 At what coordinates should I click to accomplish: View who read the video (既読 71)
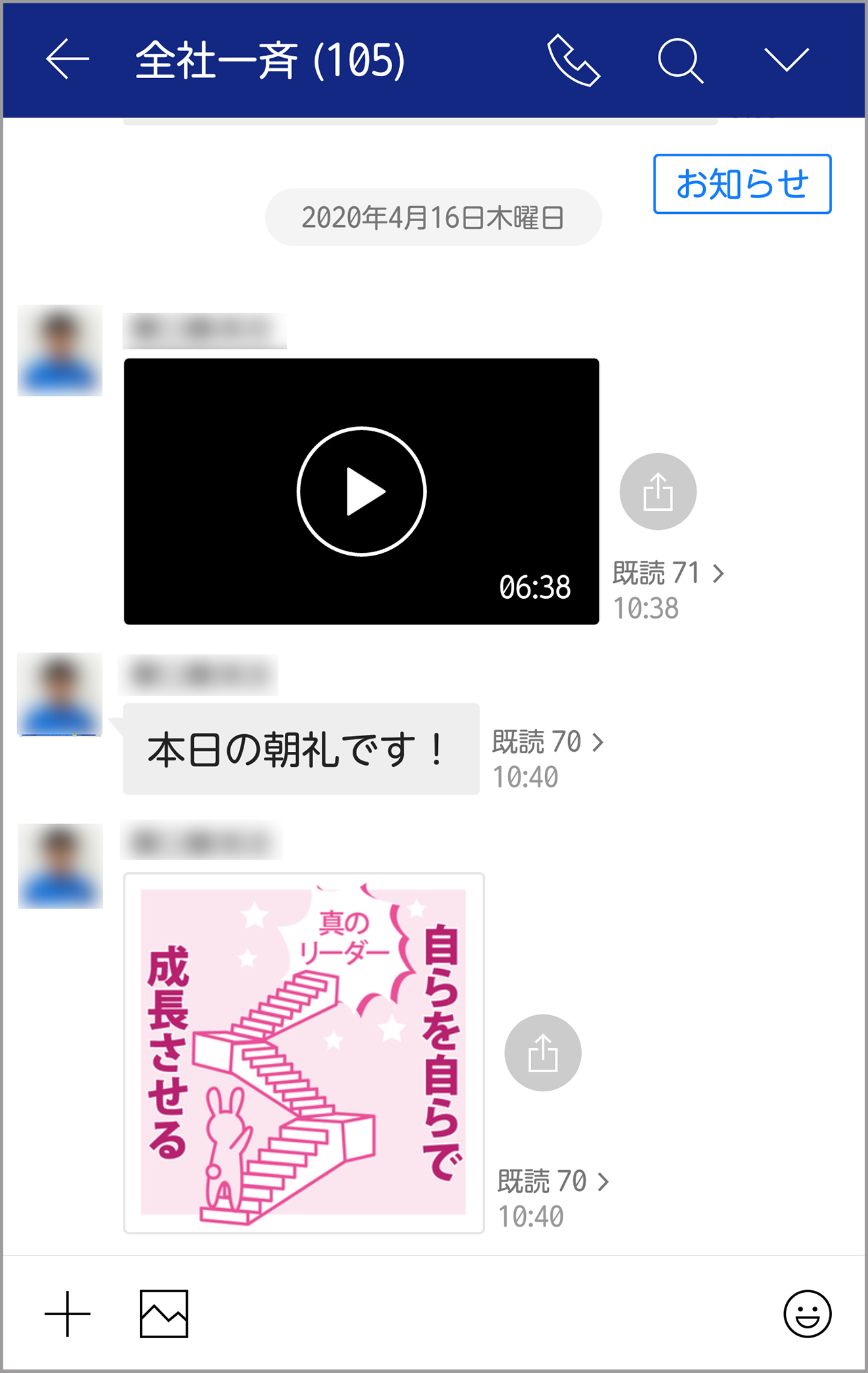click(668, 573)
